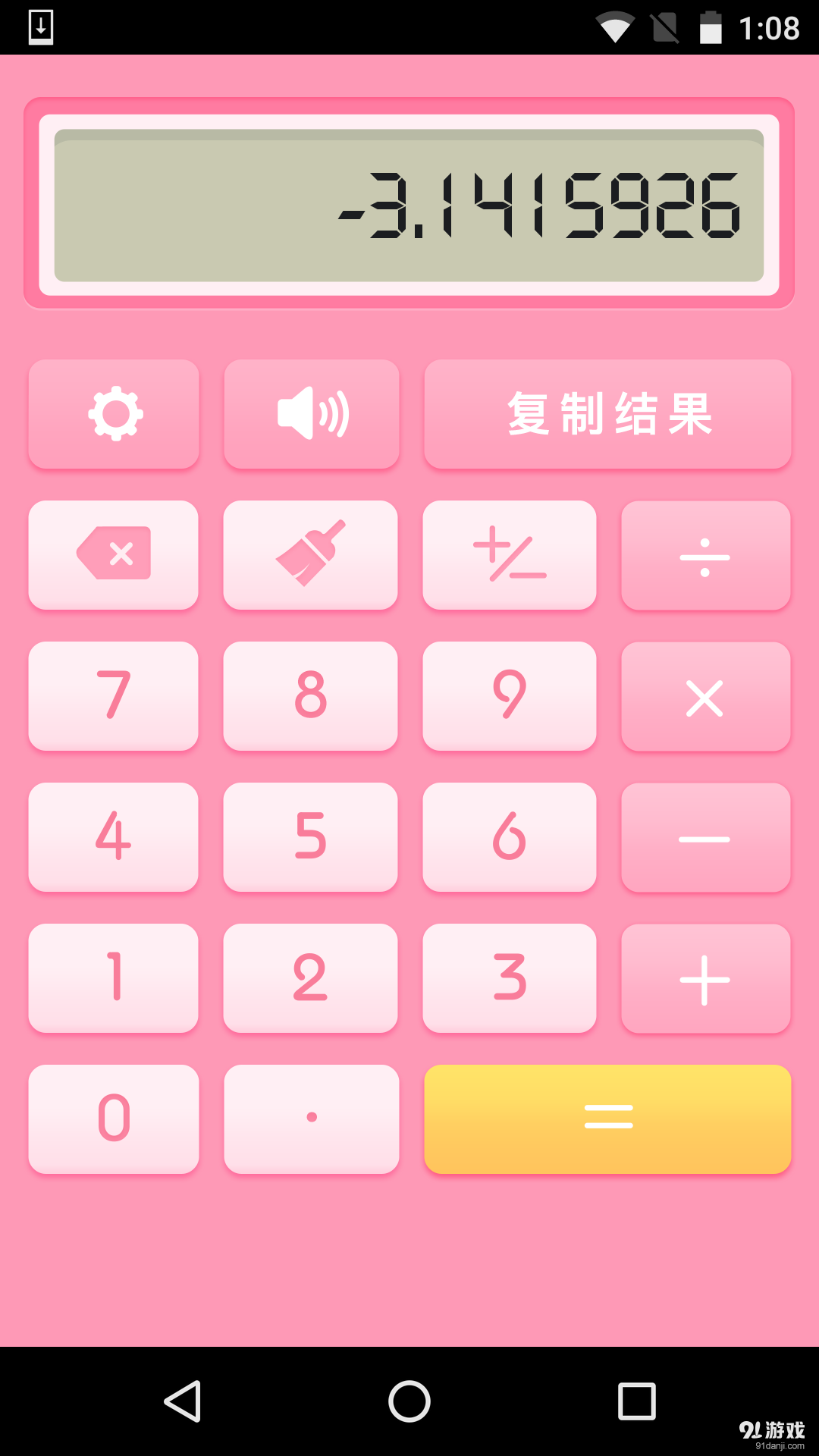Screen dimensions: 819x1456
Task: Tap the back navigation triangle button
Action: click(182, 1401)
